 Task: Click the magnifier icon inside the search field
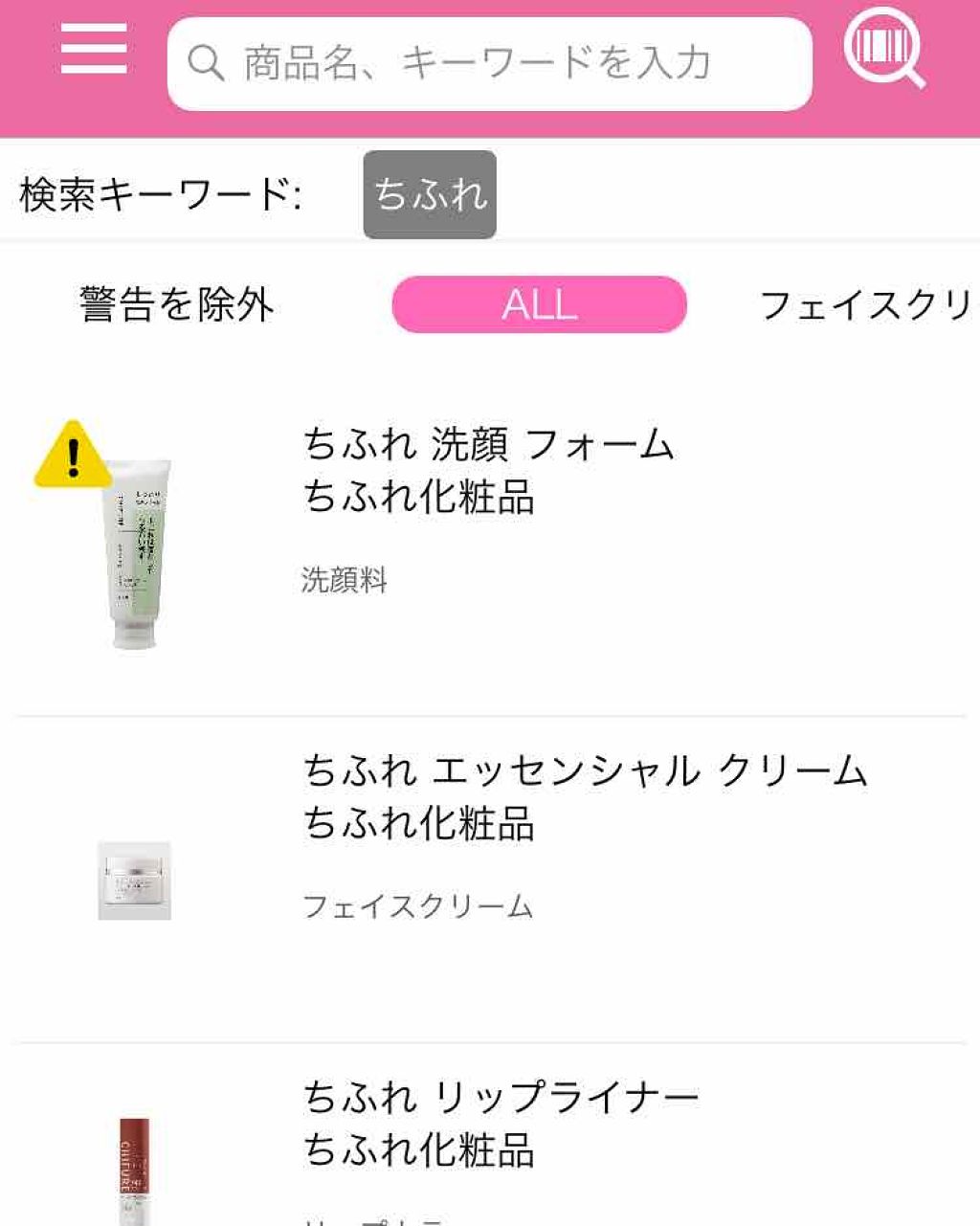(205, 61)
